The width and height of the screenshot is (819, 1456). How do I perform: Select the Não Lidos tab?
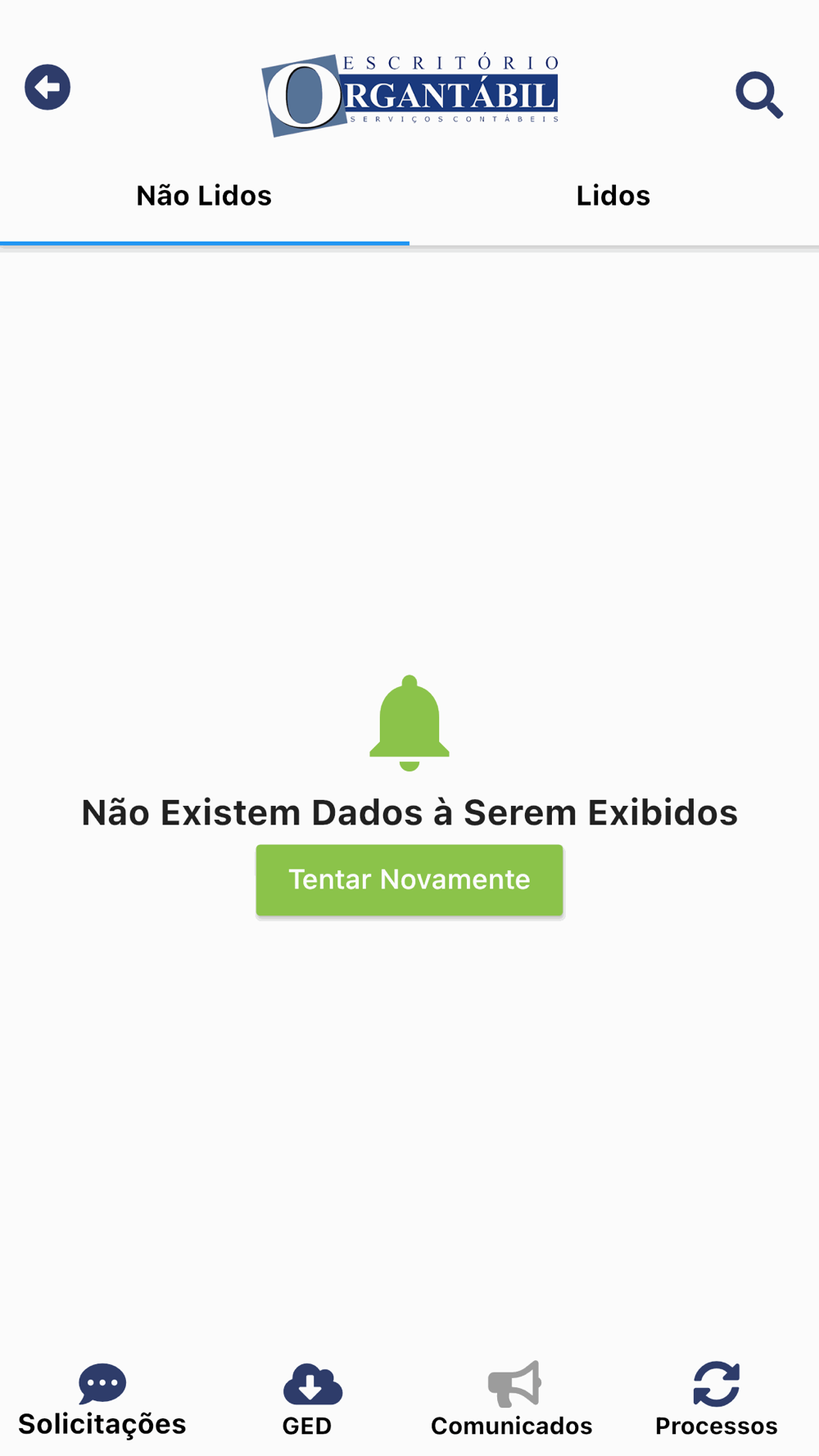pyautogui.click(x=204, y=197)
